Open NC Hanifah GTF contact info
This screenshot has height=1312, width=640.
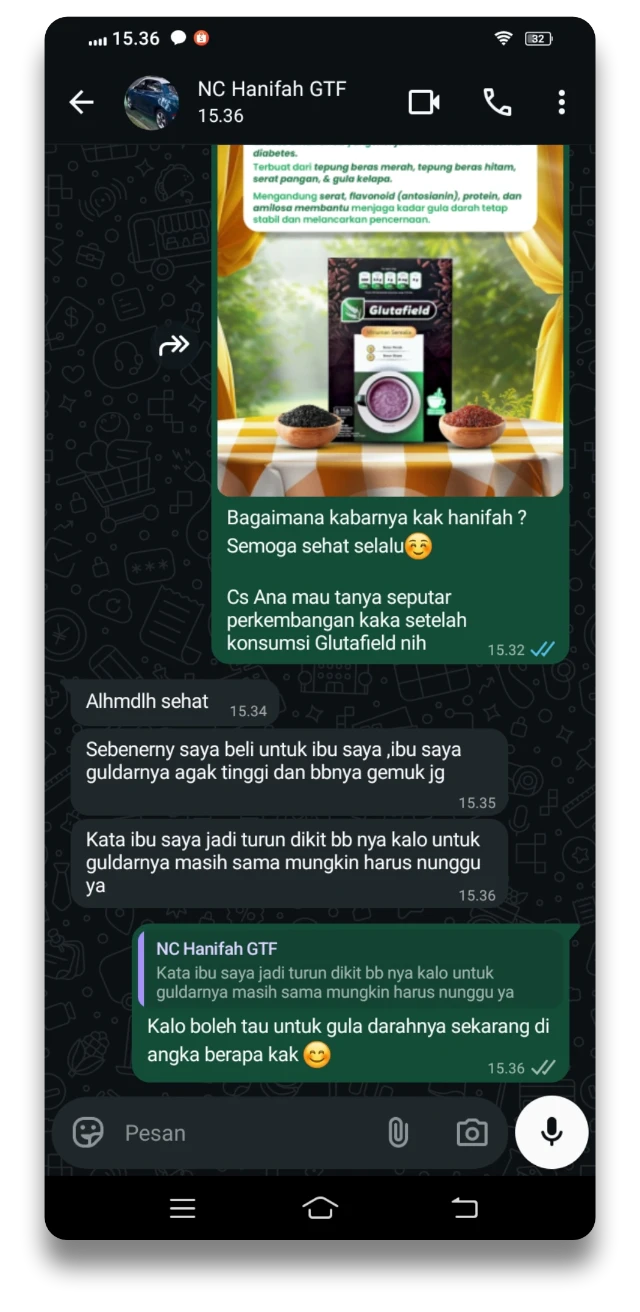click(x=271, y=101)
